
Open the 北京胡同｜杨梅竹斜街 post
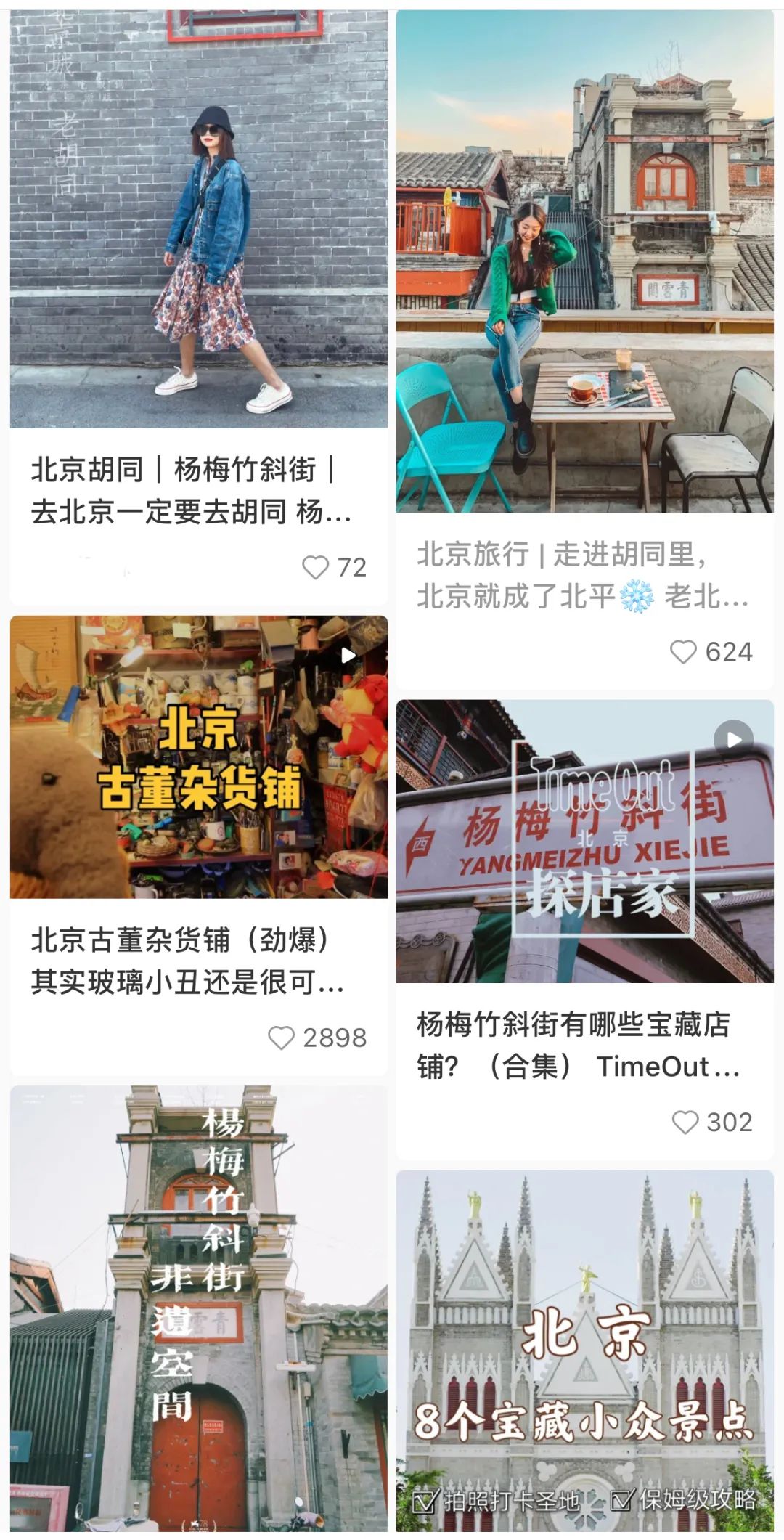point(198,218)
